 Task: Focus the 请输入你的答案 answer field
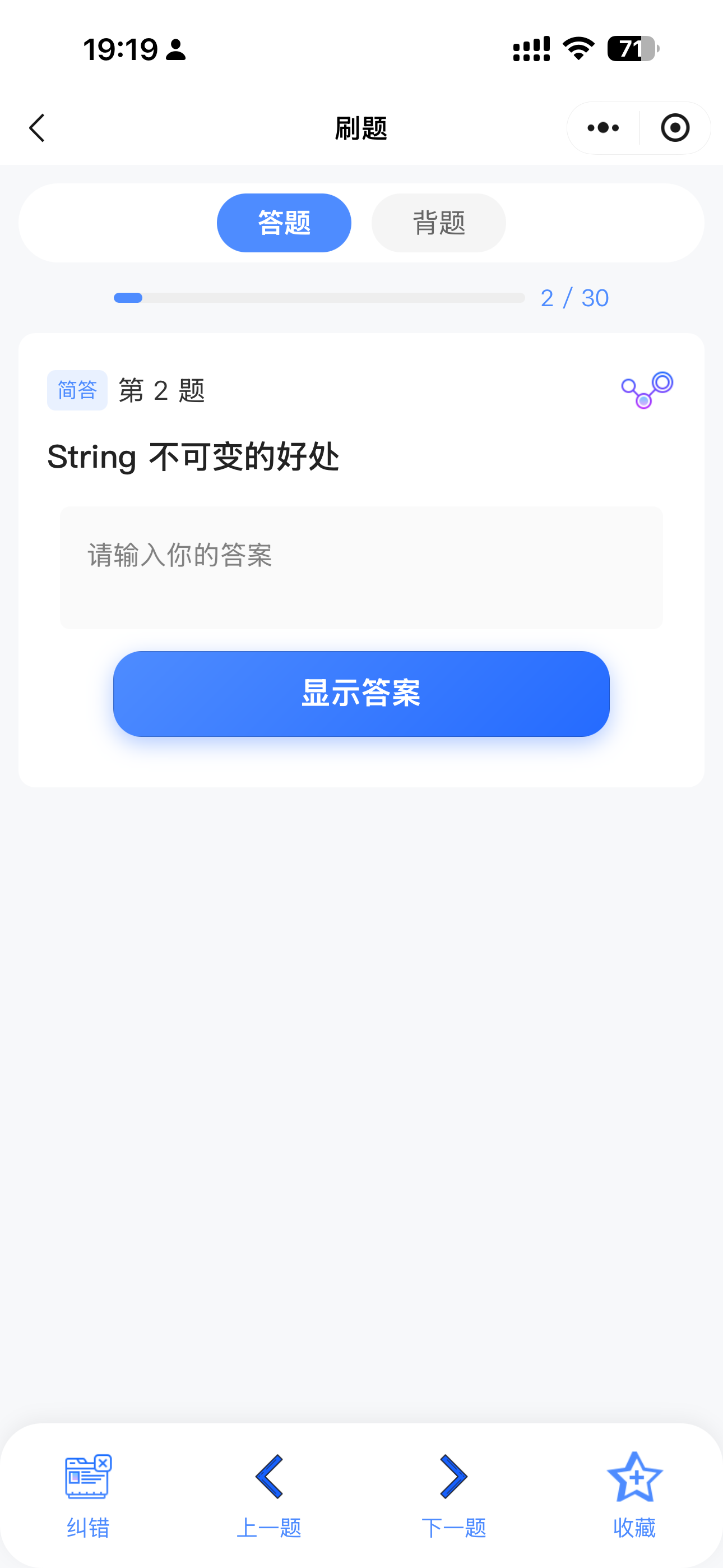(x=361, y=567)
